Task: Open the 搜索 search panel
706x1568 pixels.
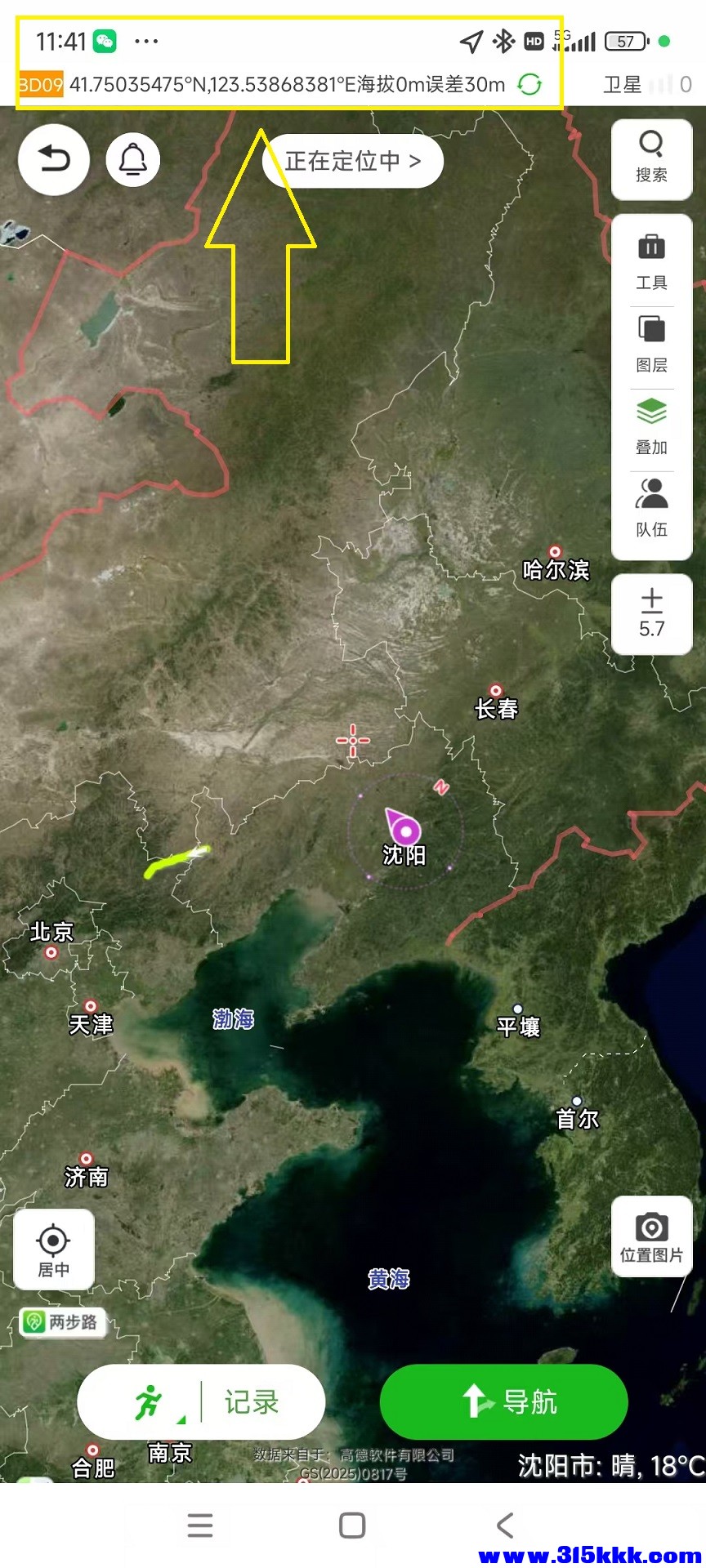Action: (x=651, y=159)
